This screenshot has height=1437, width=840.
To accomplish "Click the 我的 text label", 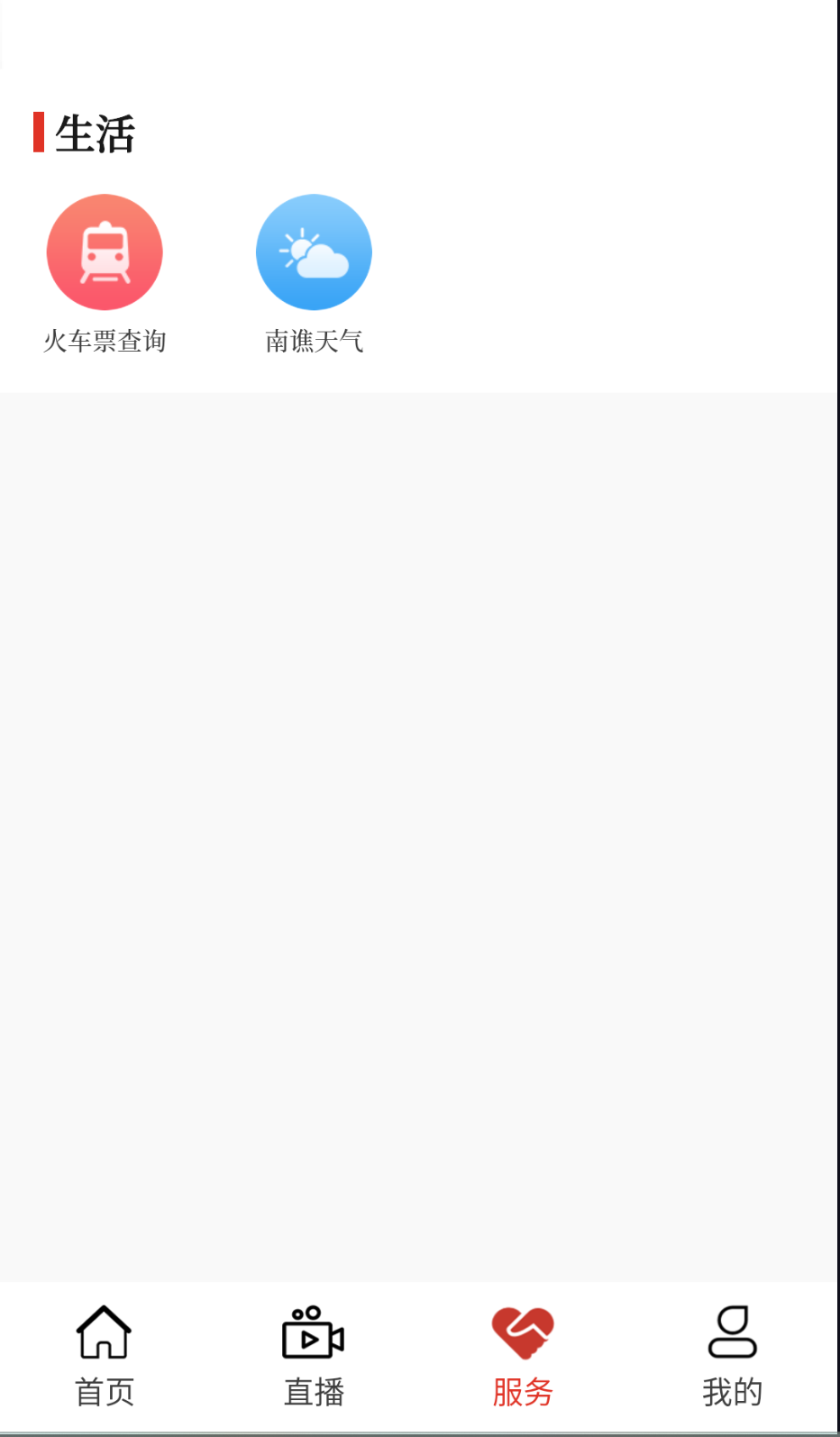I will [732, 1393].
